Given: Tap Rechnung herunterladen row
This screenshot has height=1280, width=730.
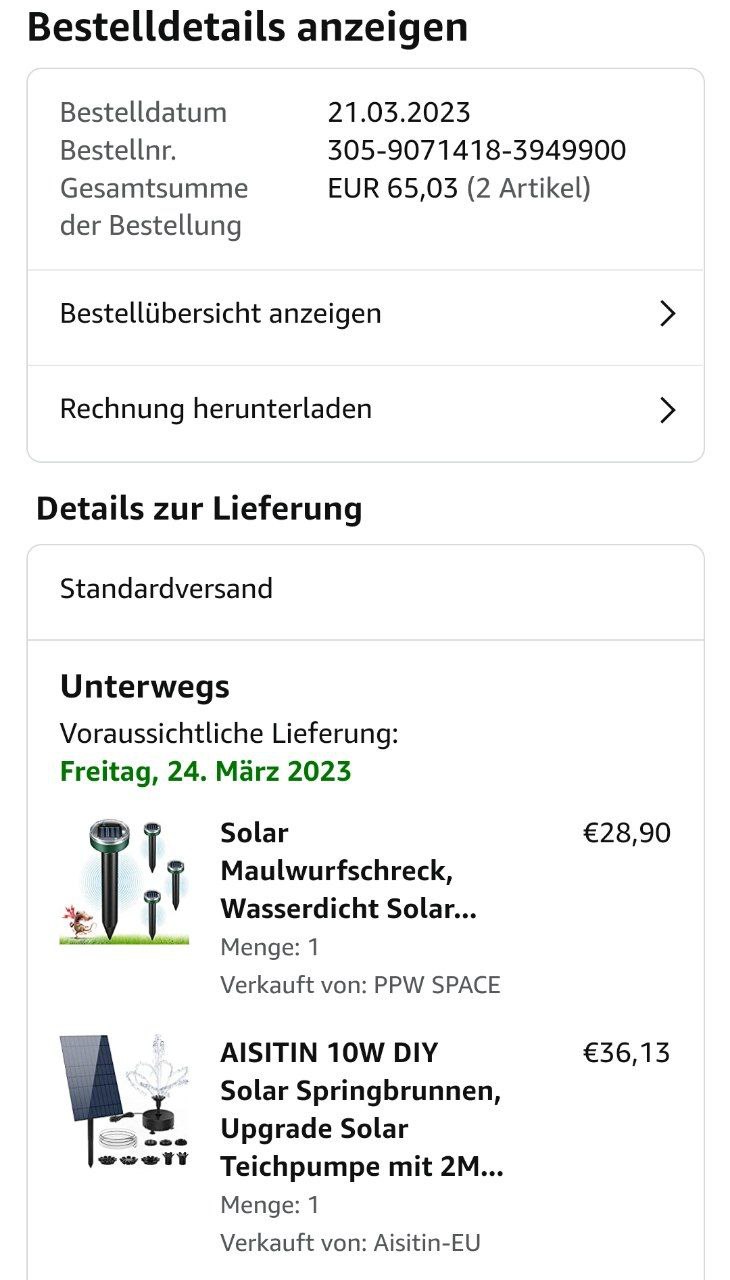Looking at the screenshot, I should coord(365,409).
